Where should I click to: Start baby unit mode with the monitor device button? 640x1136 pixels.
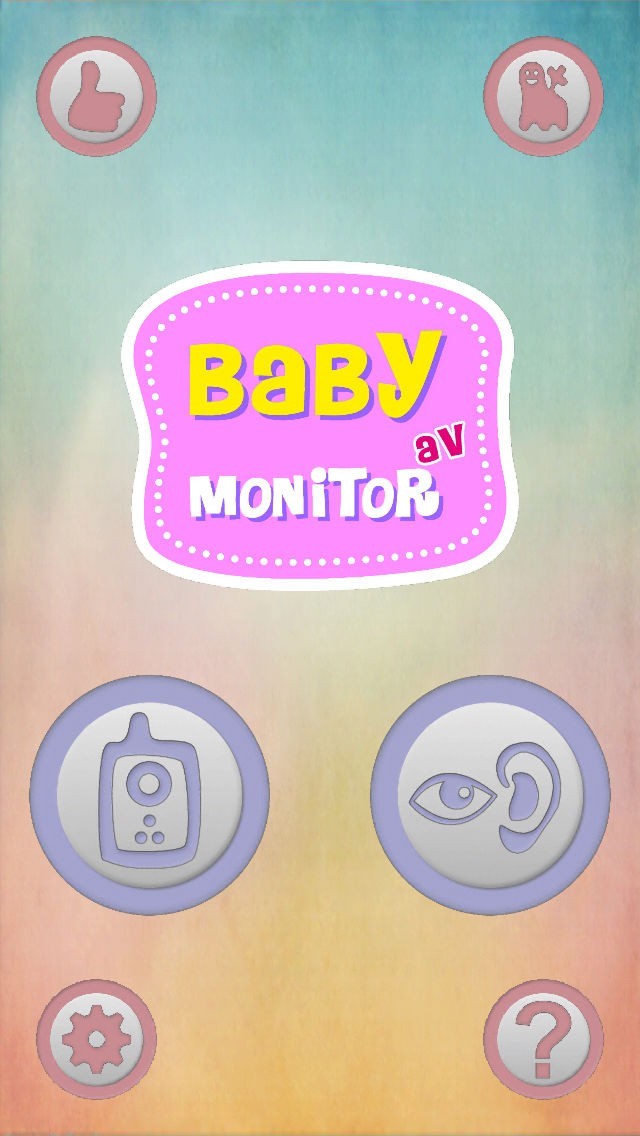pos(150,794)
